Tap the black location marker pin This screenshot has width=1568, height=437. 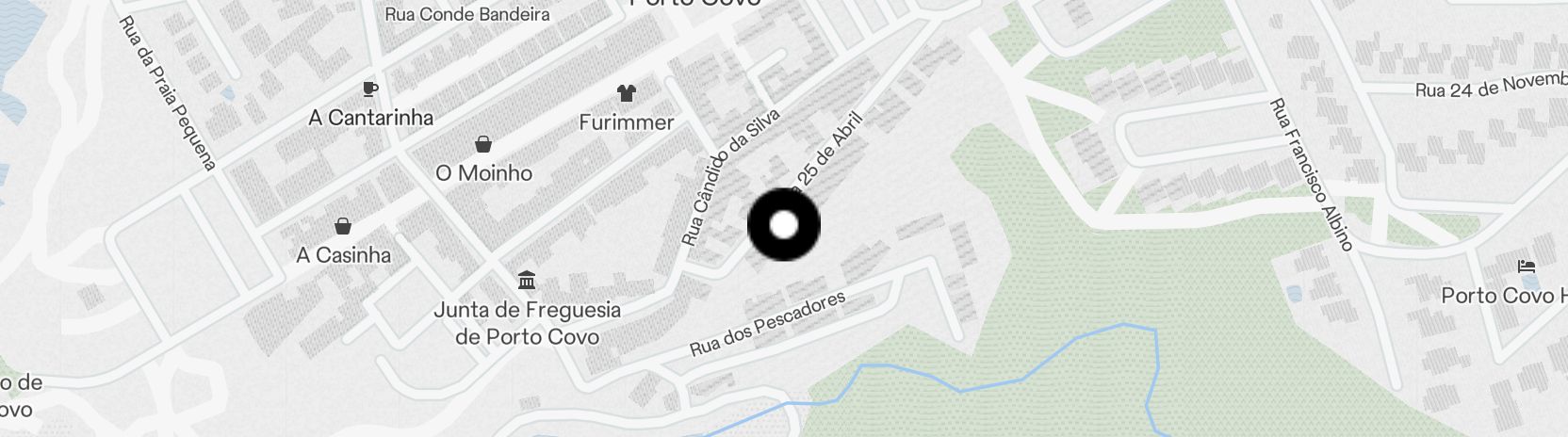coord(783,224)
